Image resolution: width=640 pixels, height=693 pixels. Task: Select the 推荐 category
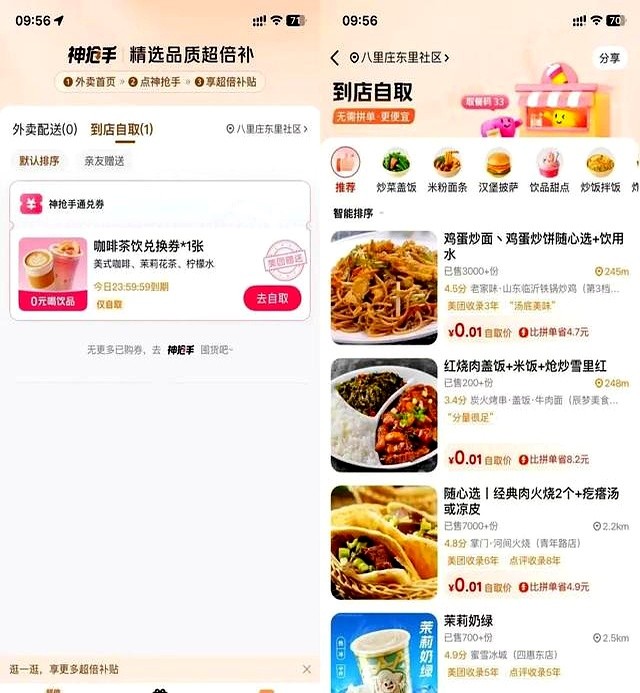pyautogui.click(x=345, y=171)
